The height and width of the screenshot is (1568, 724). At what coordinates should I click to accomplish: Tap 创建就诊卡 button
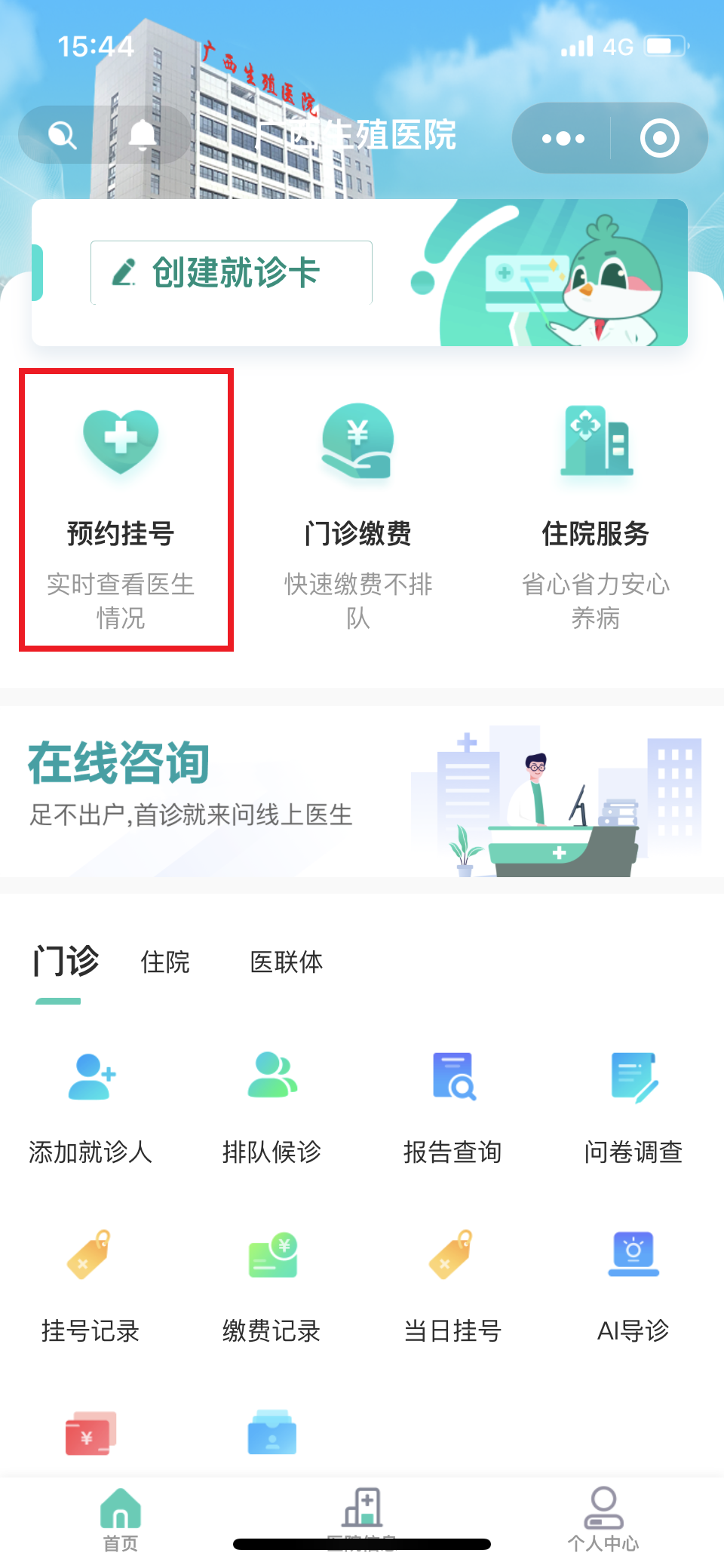click(232, 272)
